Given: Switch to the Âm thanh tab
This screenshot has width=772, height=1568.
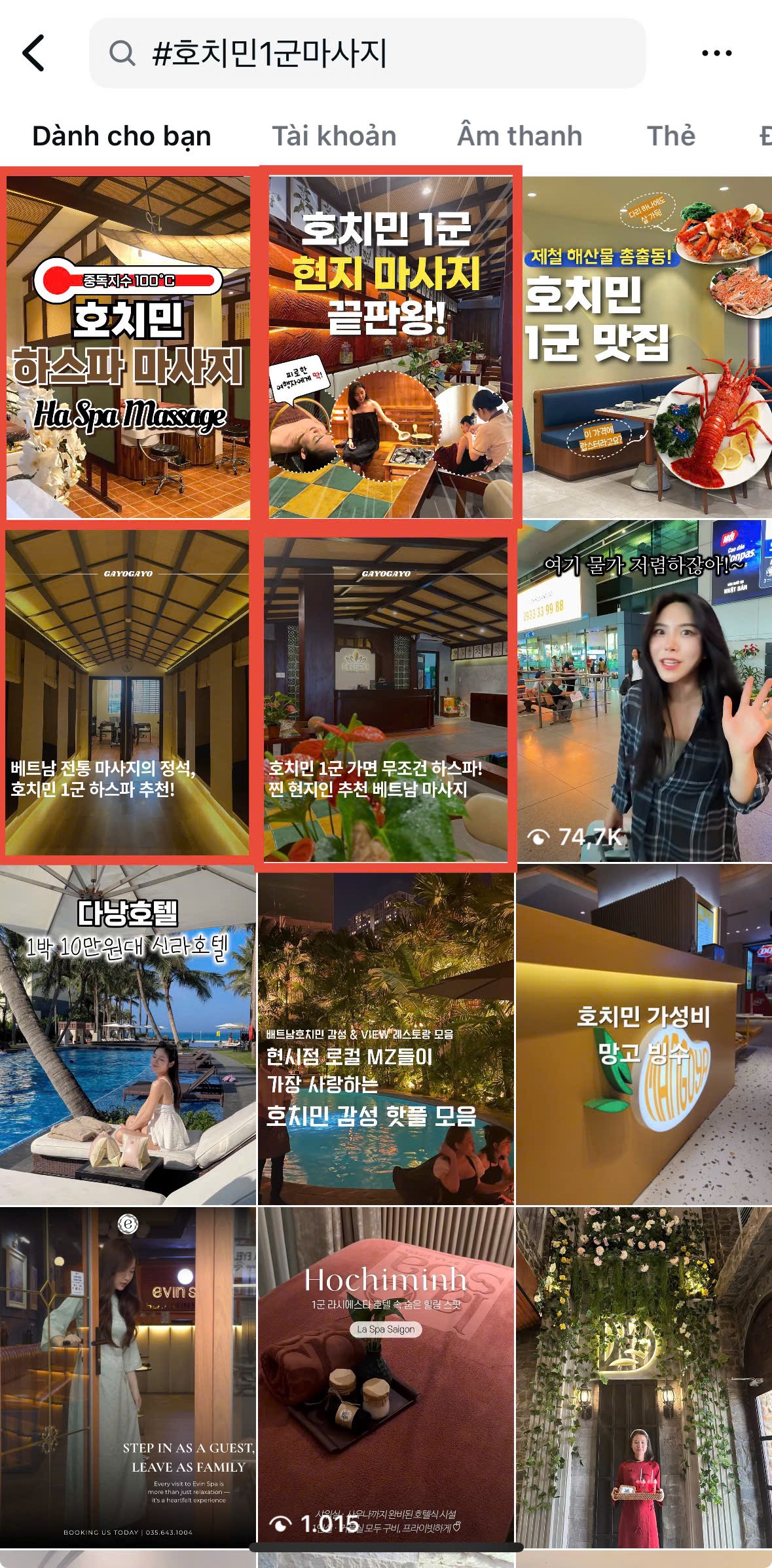Looking at the screenshot, I should point(519,136).
